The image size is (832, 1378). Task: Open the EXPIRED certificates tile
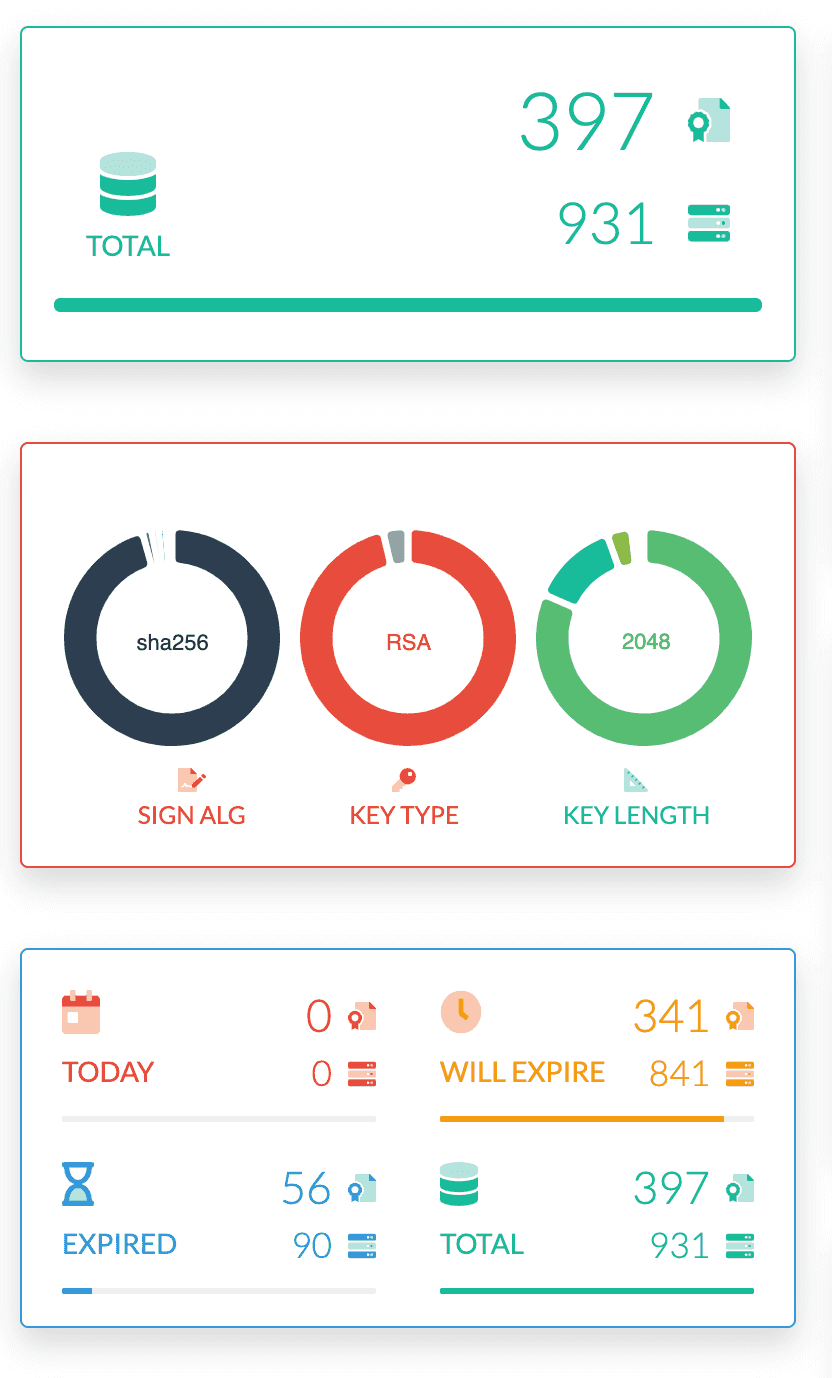218,1228
